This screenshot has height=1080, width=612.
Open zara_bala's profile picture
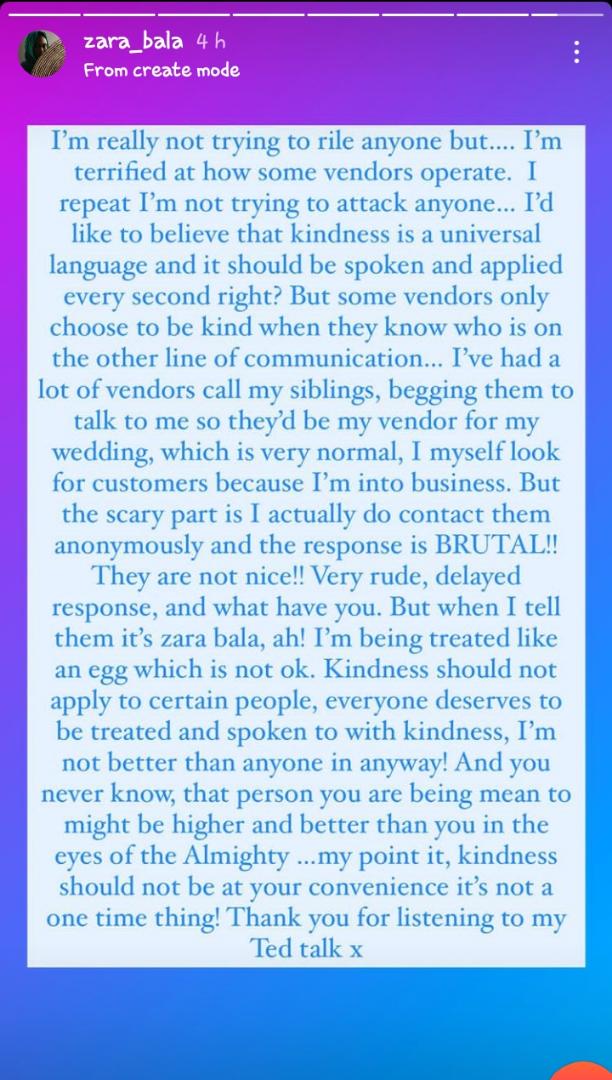(x=42, y=53)
